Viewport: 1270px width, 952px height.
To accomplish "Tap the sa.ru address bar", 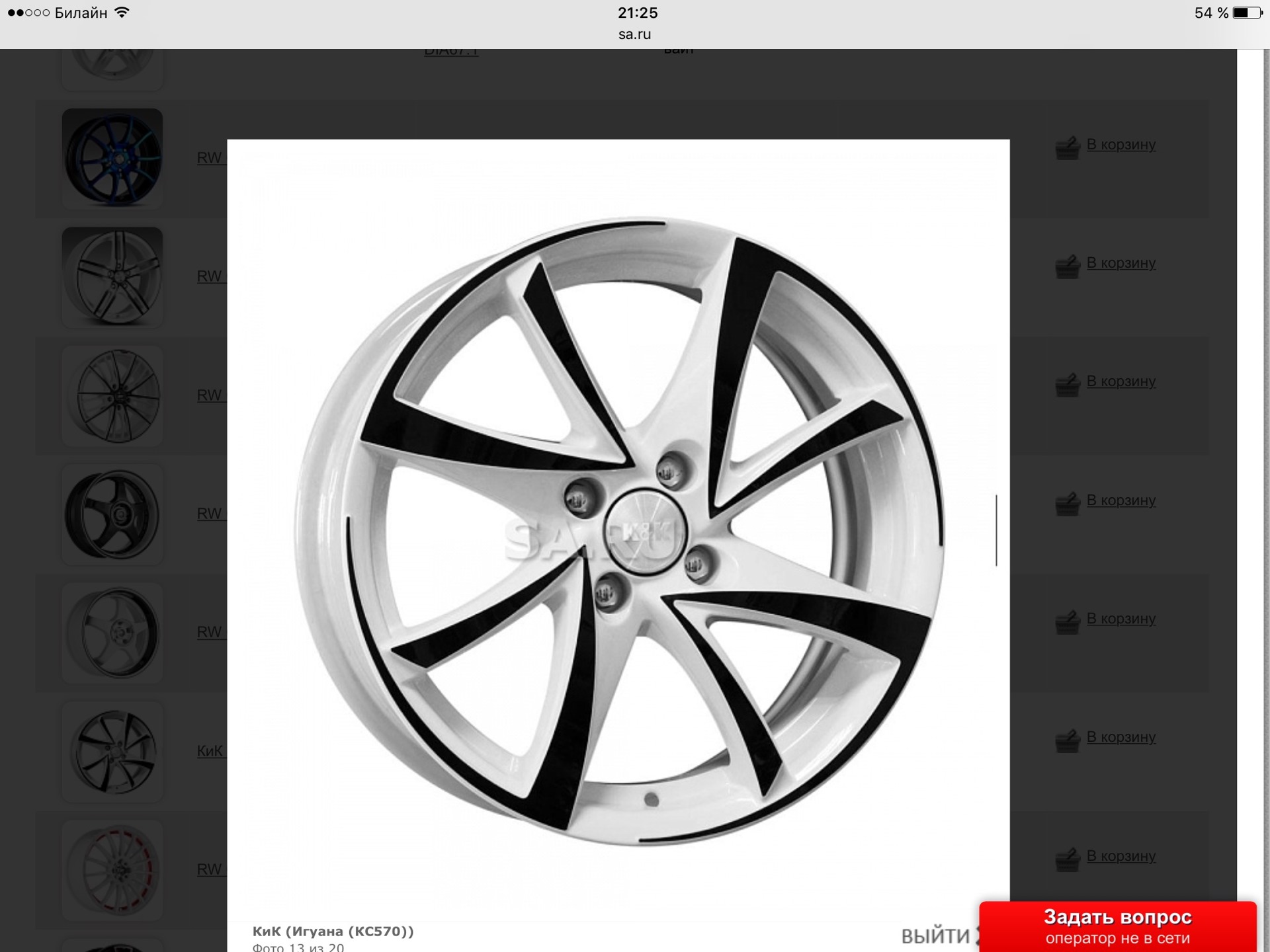I will [634, 34].
